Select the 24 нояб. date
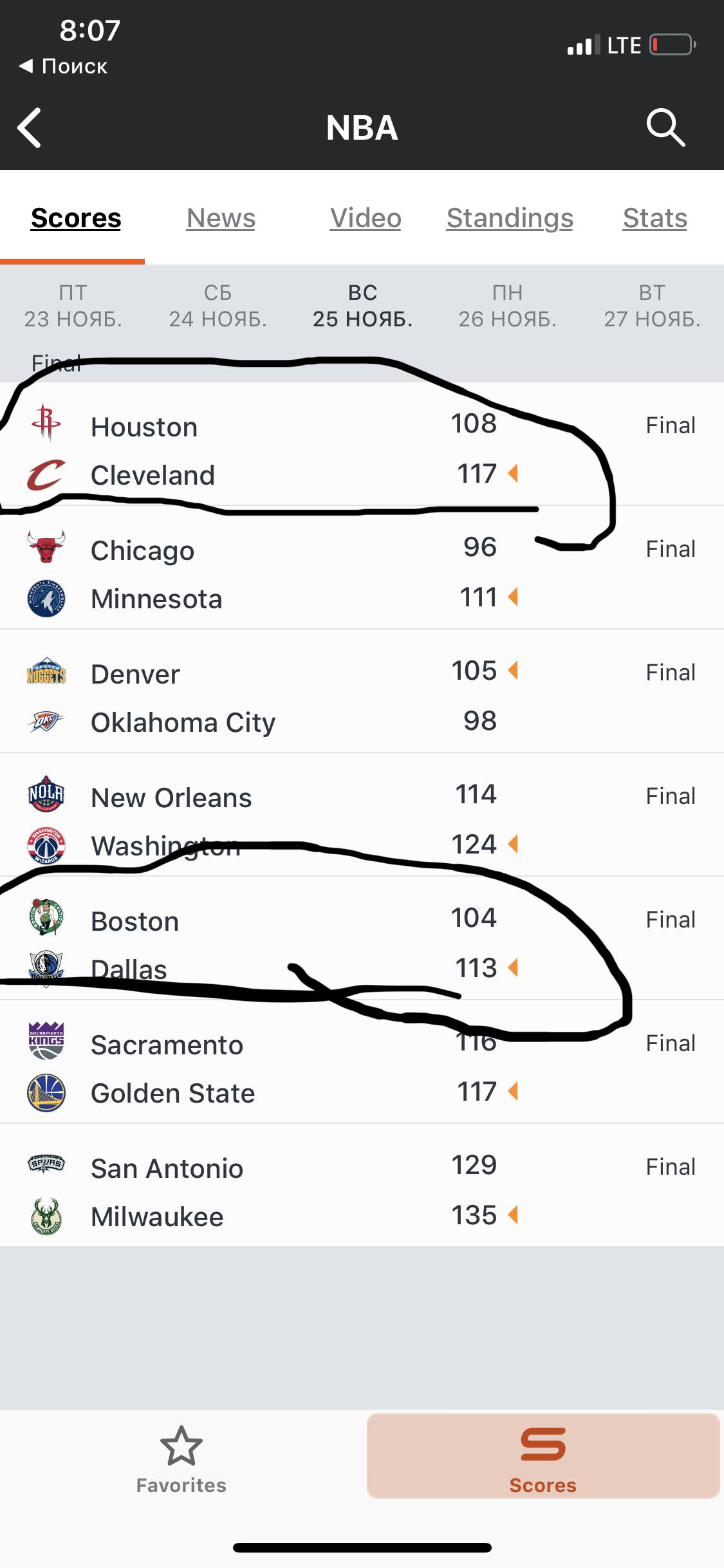 [218, 306]
